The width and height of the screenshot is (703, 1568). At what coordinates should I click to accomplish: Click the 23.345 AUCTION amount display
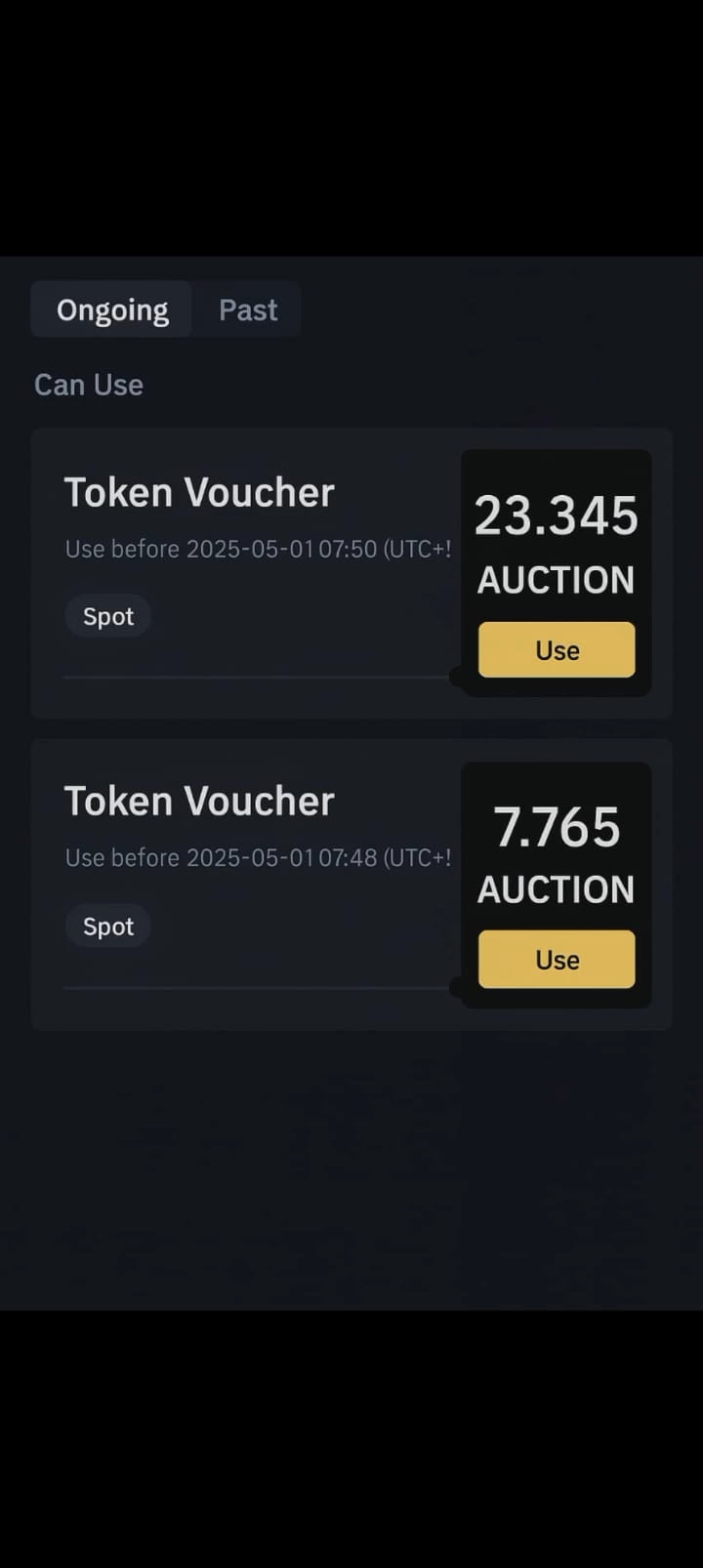[556, 516]
